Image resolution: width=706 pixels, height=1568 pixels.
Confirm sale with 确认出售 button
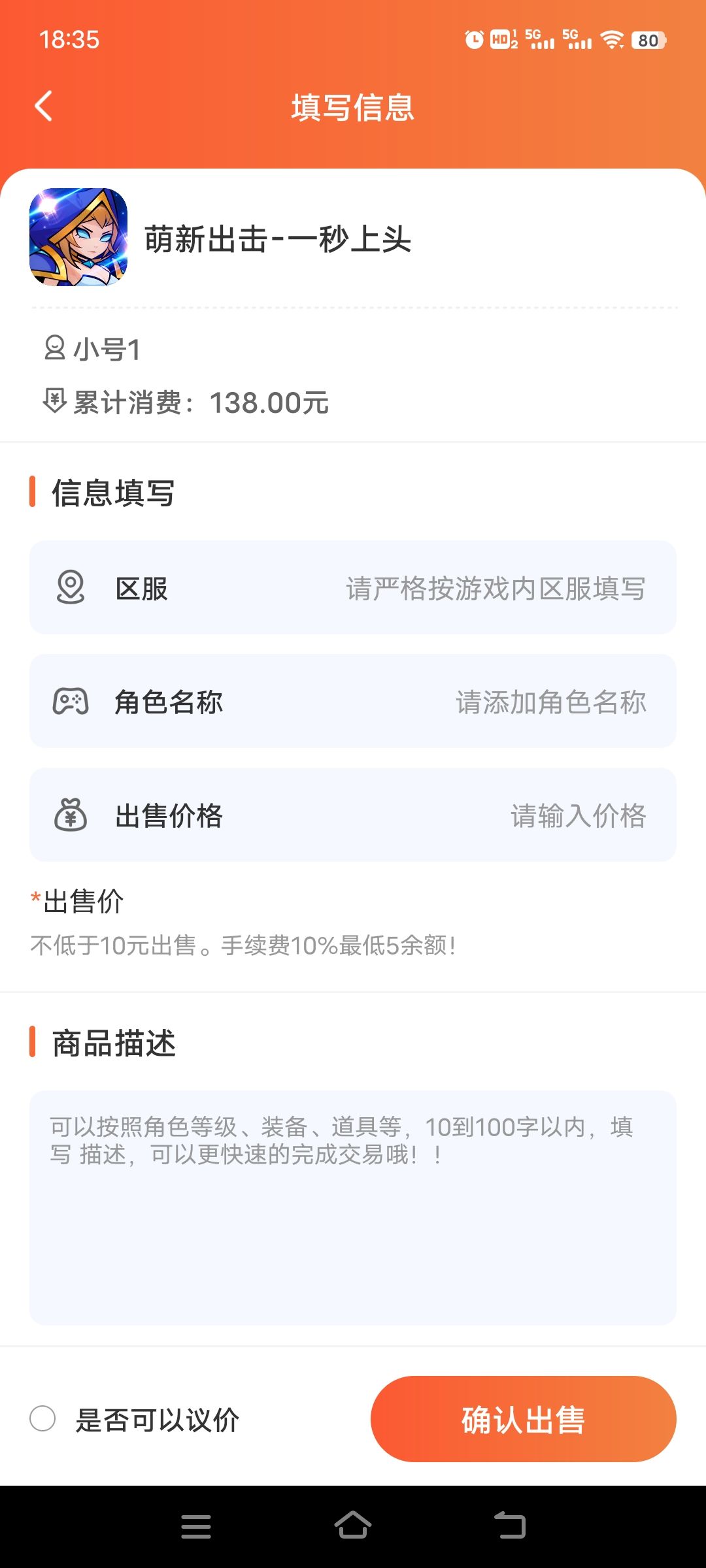coord(523,1419)
